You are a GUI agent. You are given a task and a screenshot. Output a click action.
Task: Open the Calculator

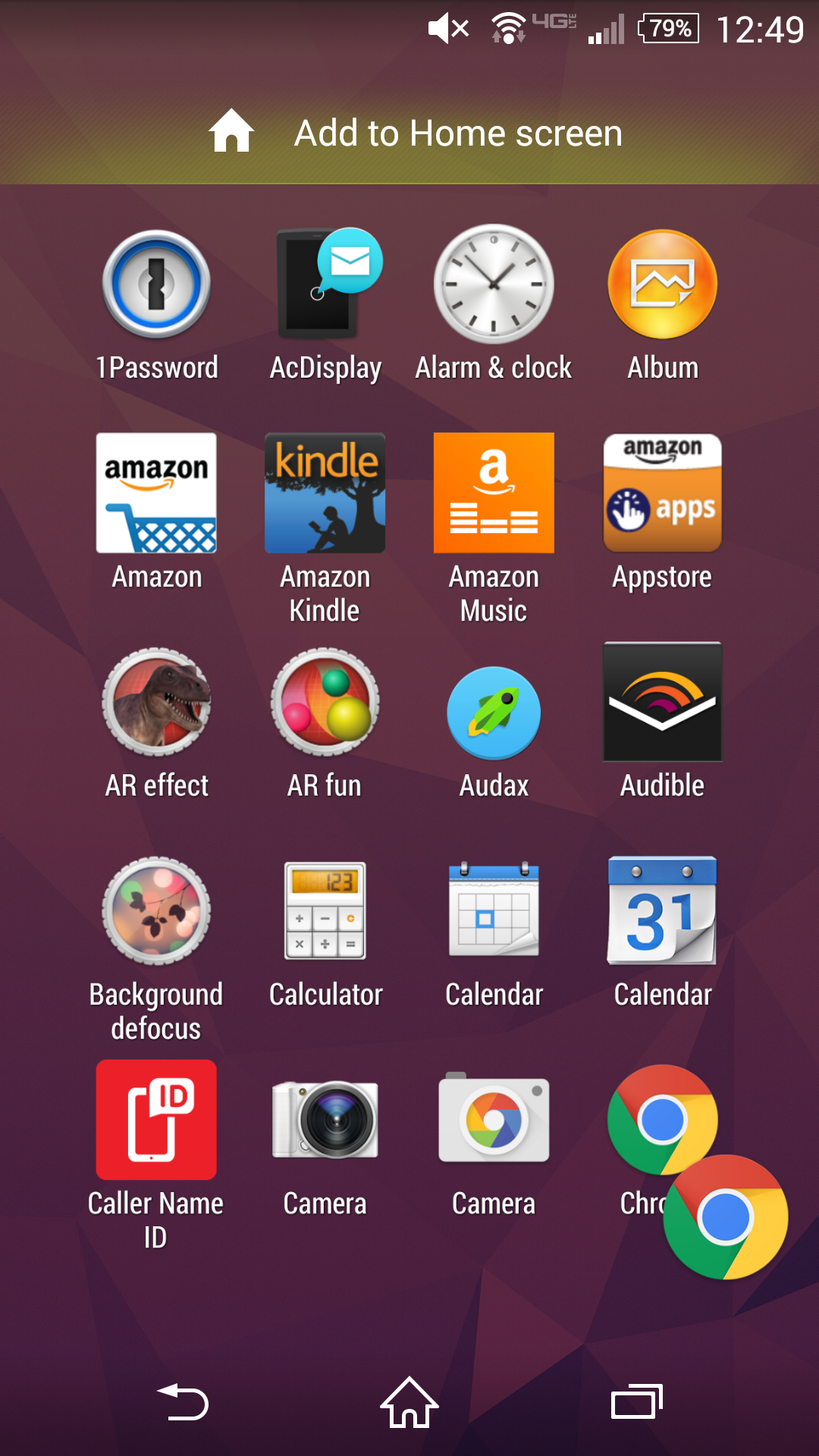(325, 911)
